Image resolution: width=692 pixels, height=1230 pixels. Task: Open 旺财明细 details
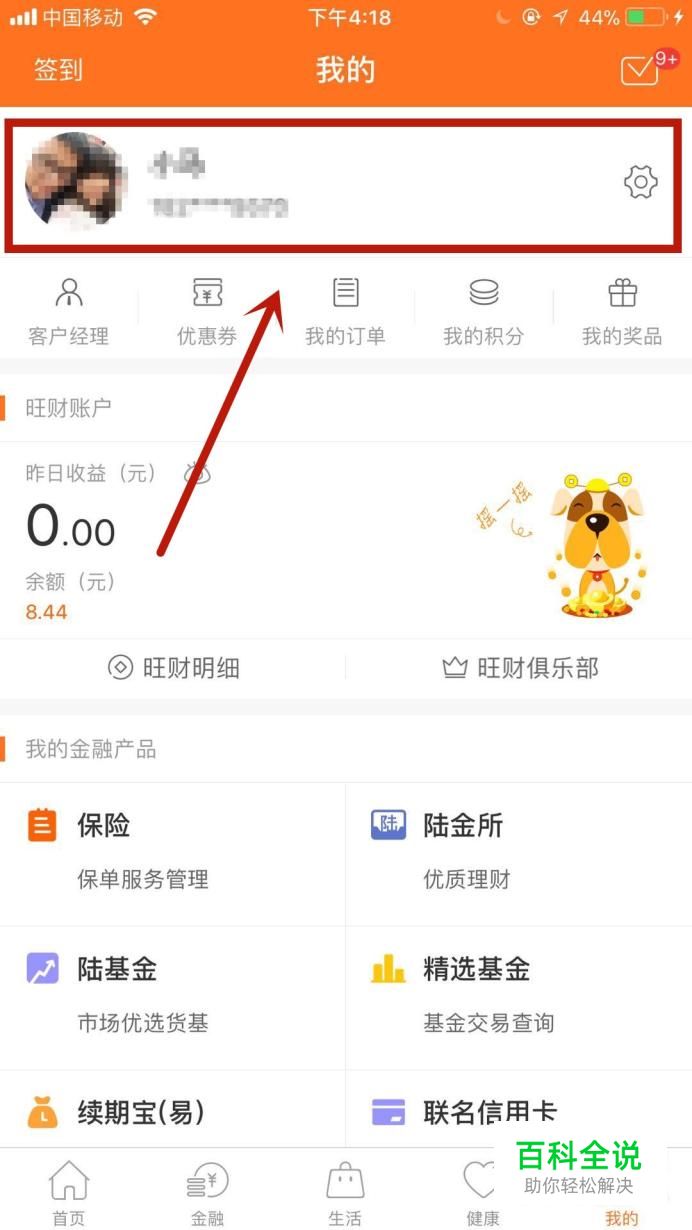(x=174, y=668)
